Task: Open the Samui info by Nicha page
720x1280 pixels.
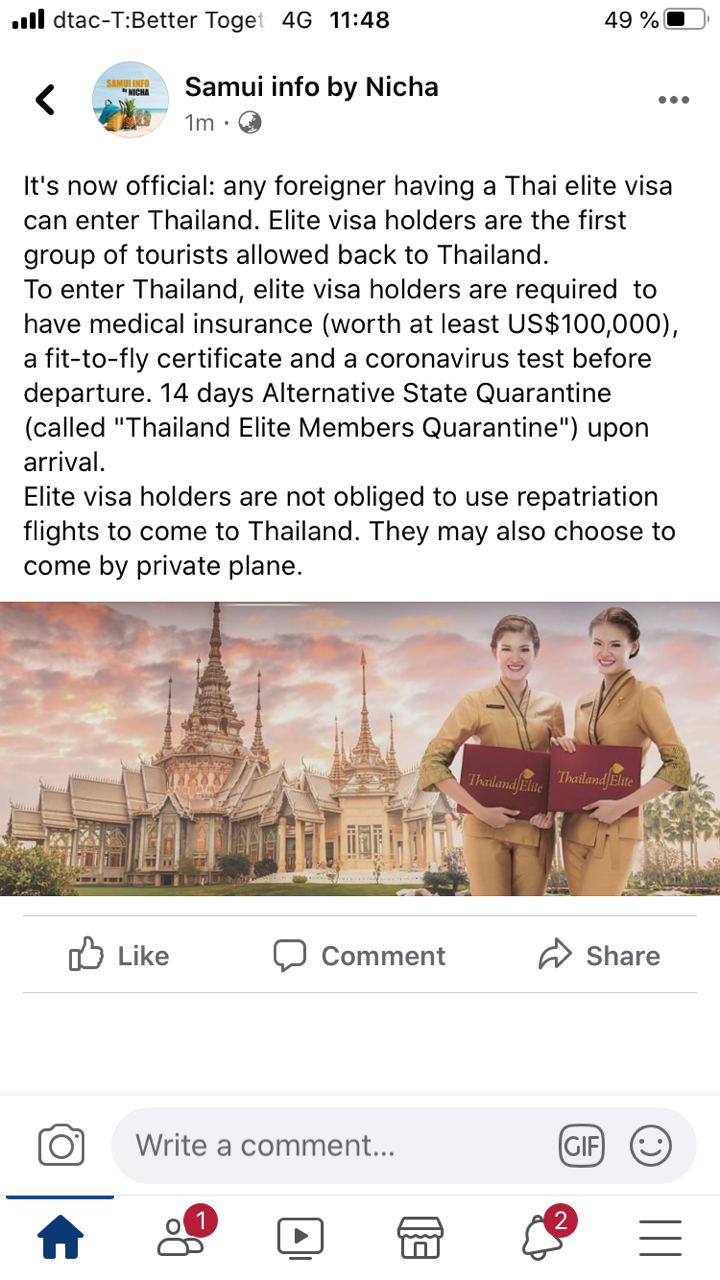Action: pos(311,87)
